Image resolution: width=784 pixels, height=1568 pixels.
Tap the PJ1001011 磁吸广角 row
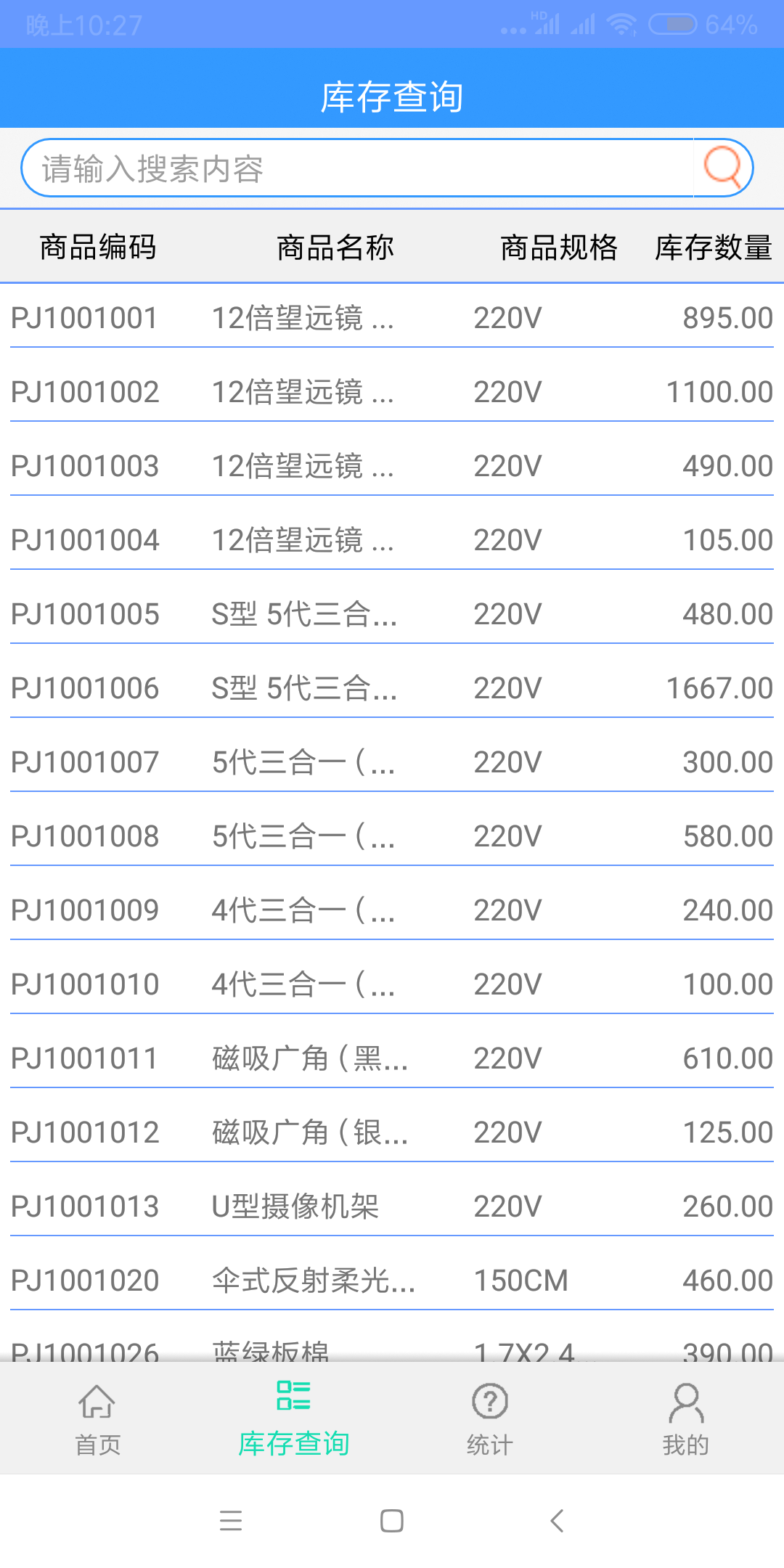392,1058
